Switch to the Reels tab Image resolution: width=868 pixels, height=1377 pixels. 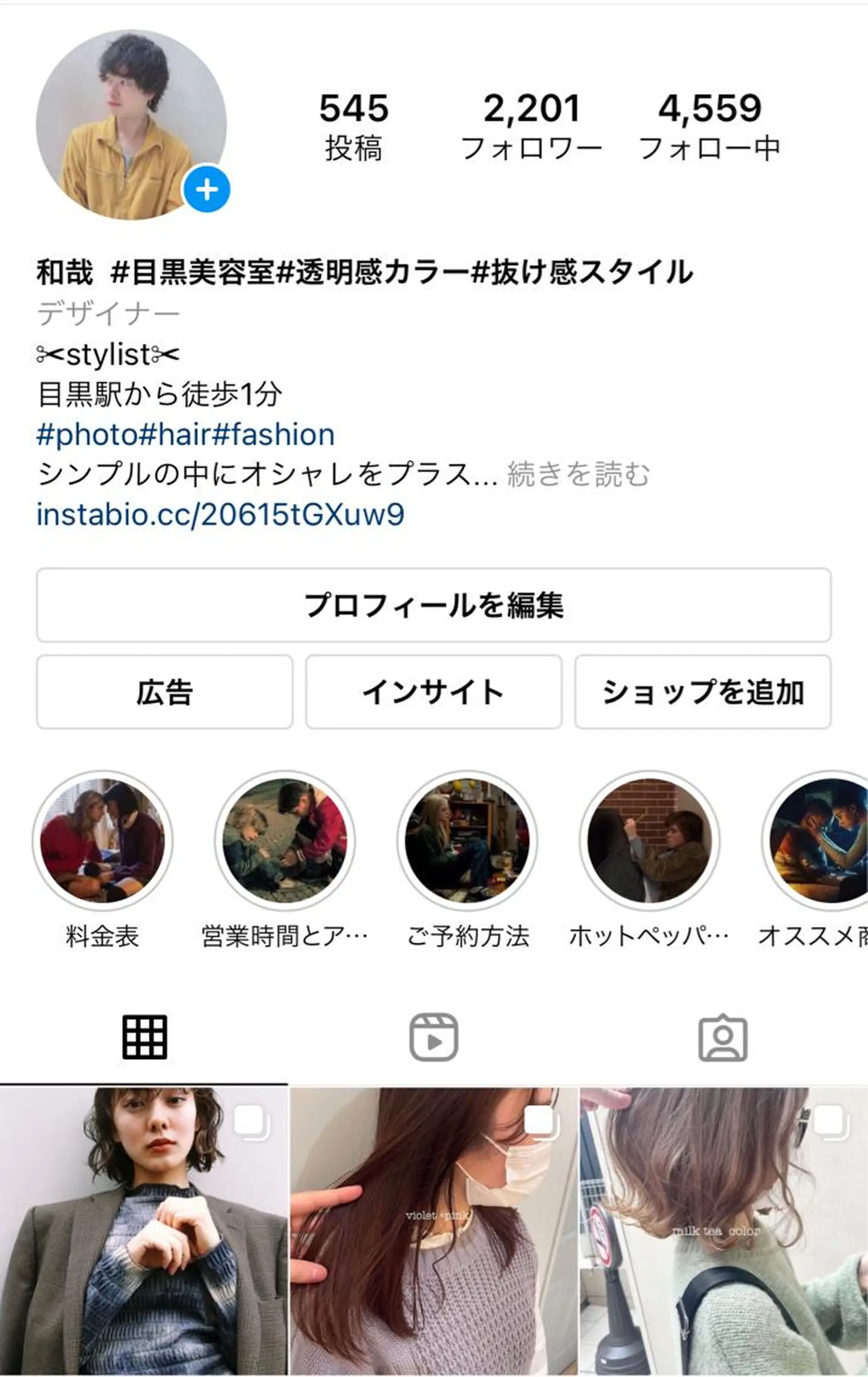[434, 1037]
